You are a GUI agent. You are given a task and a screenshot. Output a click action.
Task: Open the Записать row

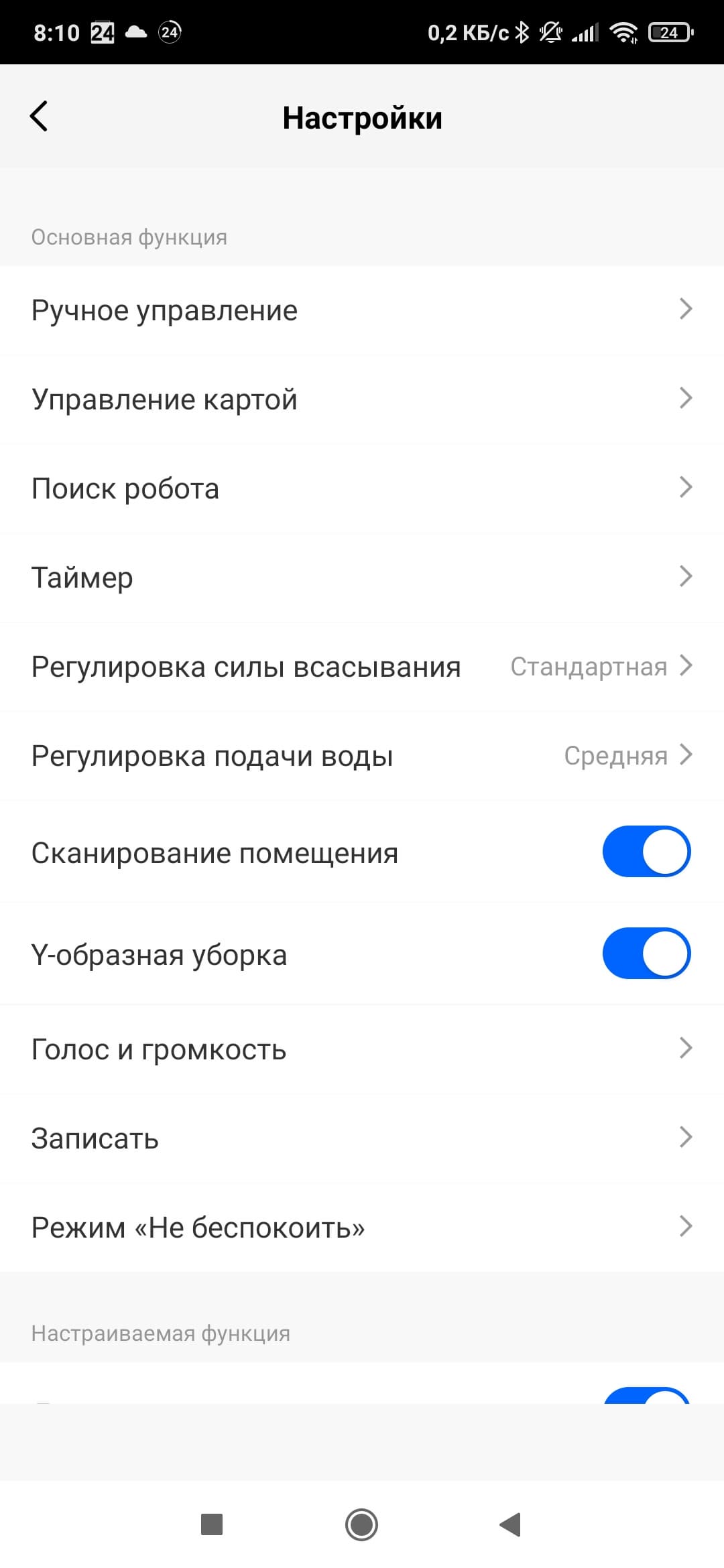tap(362, 1138)
